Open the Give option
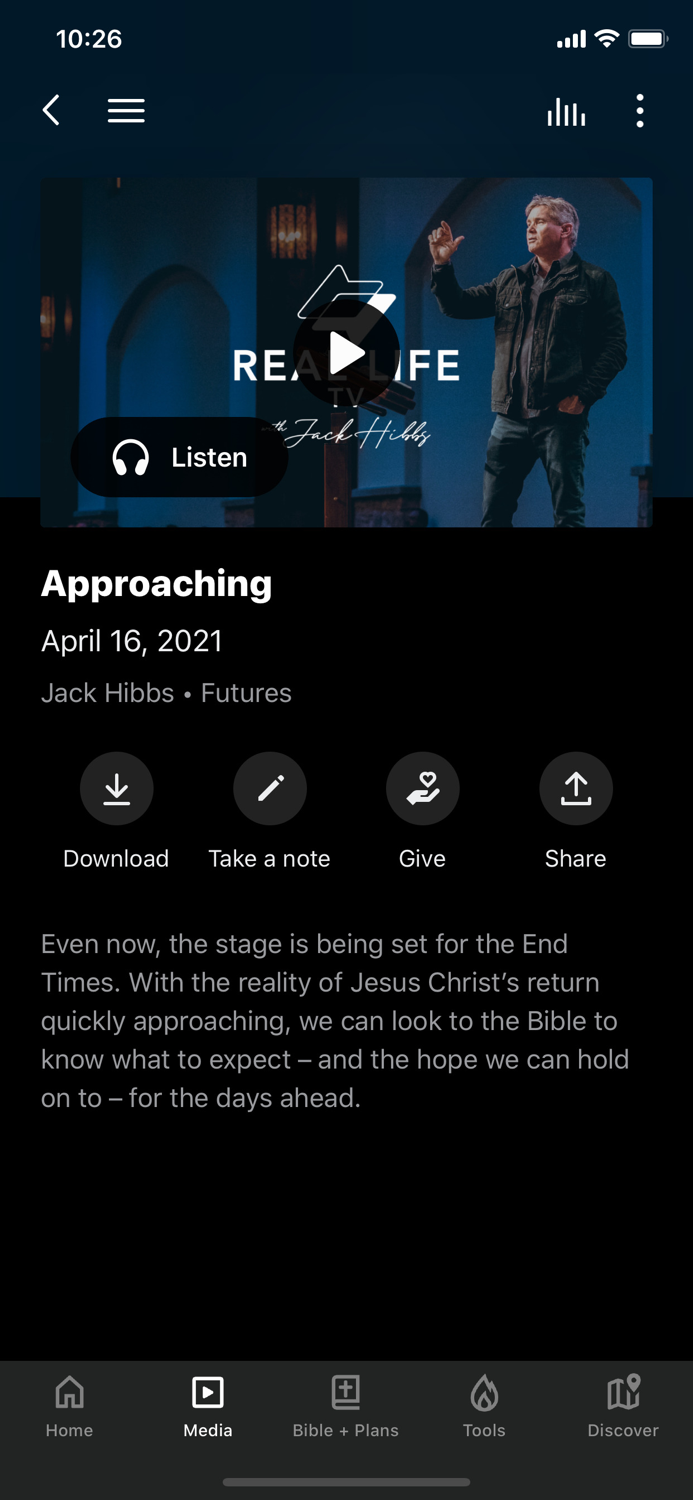This screenshot has width=693, height=1500. pyautogui.click(x=423, y=789)
